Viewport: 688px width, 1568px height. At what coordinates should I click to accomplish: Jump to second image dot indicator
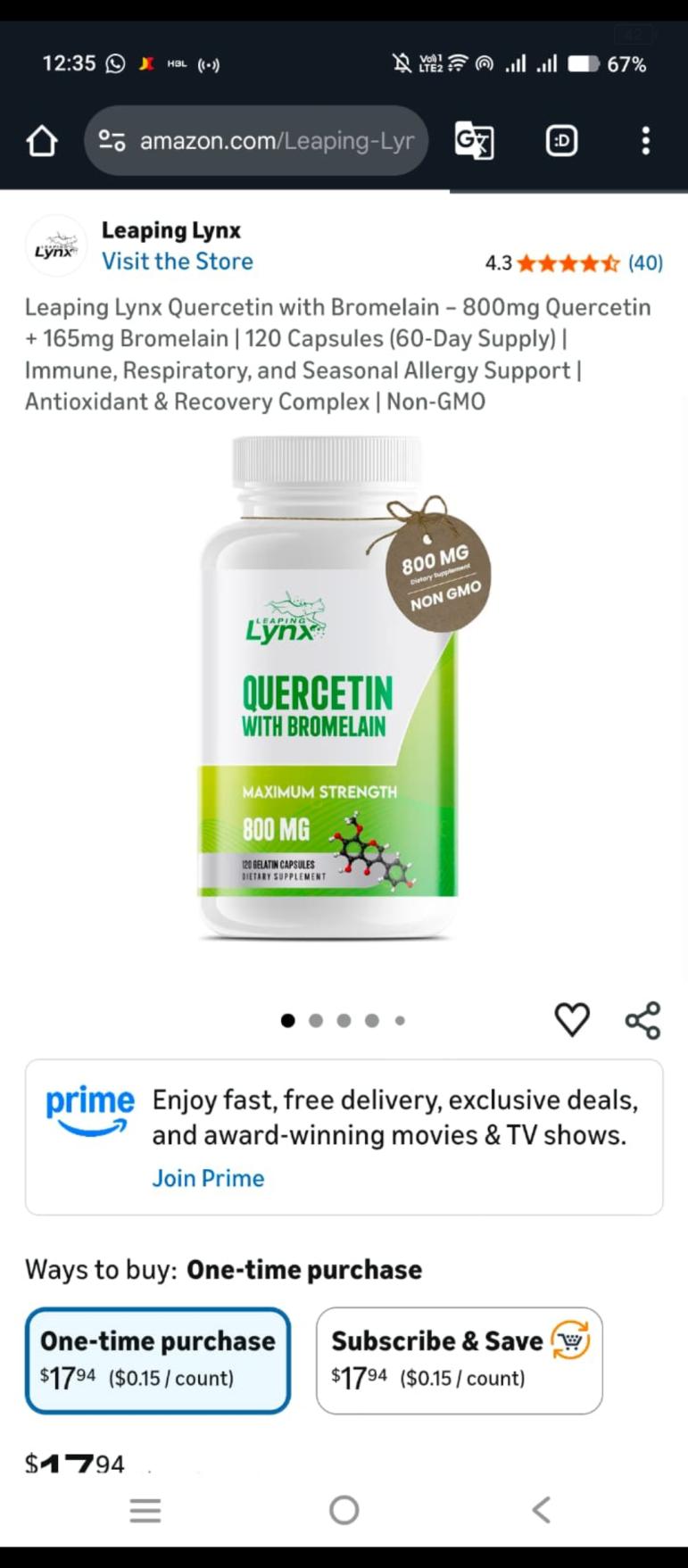pos(316,1021)
